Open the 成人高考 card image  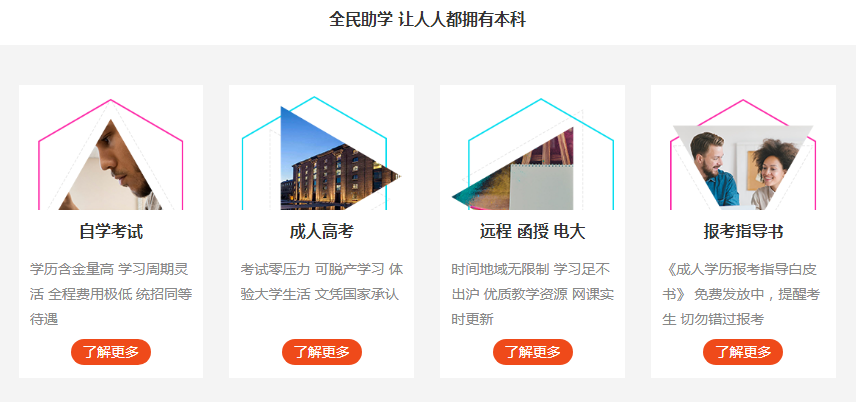[x=321, y=157]
